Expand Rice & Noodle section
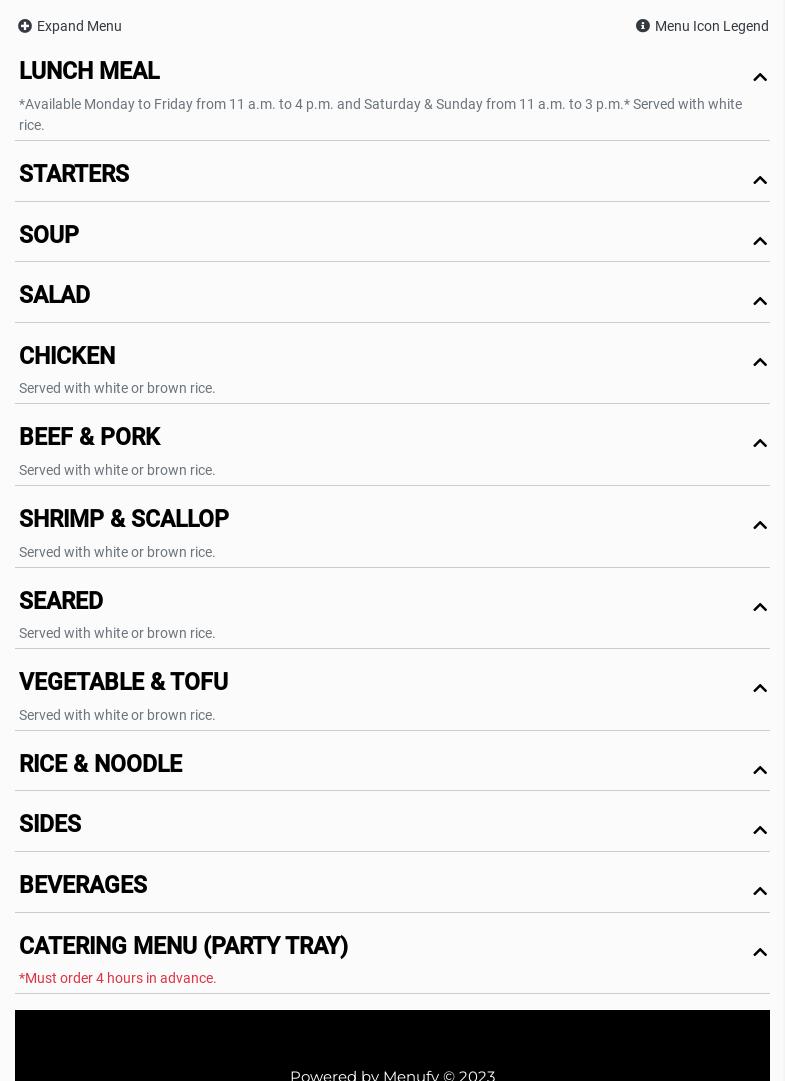785x1081 pixels. 101,765
